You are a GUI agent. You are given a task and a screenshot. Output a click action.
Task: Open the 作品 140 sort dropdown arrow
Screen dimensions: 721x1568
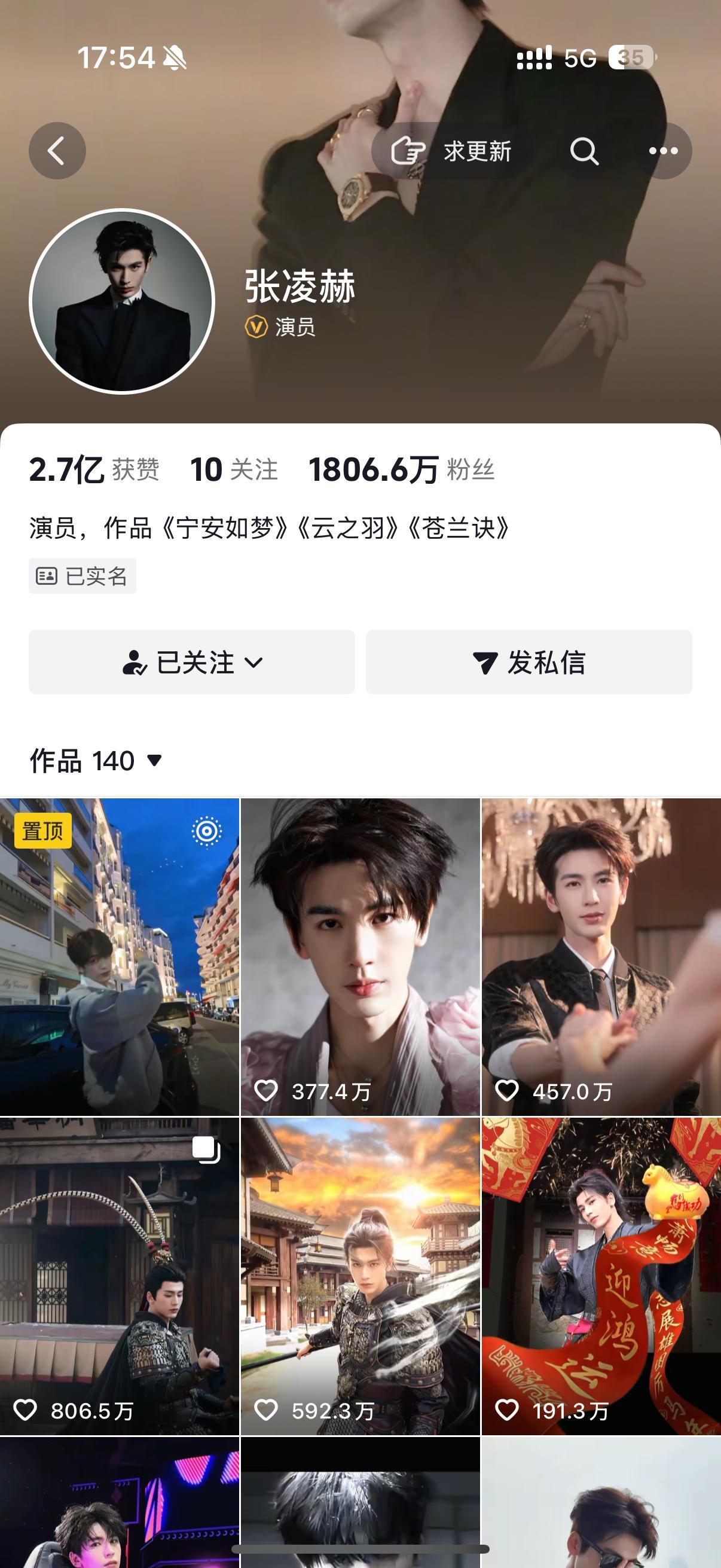point(155,758)
